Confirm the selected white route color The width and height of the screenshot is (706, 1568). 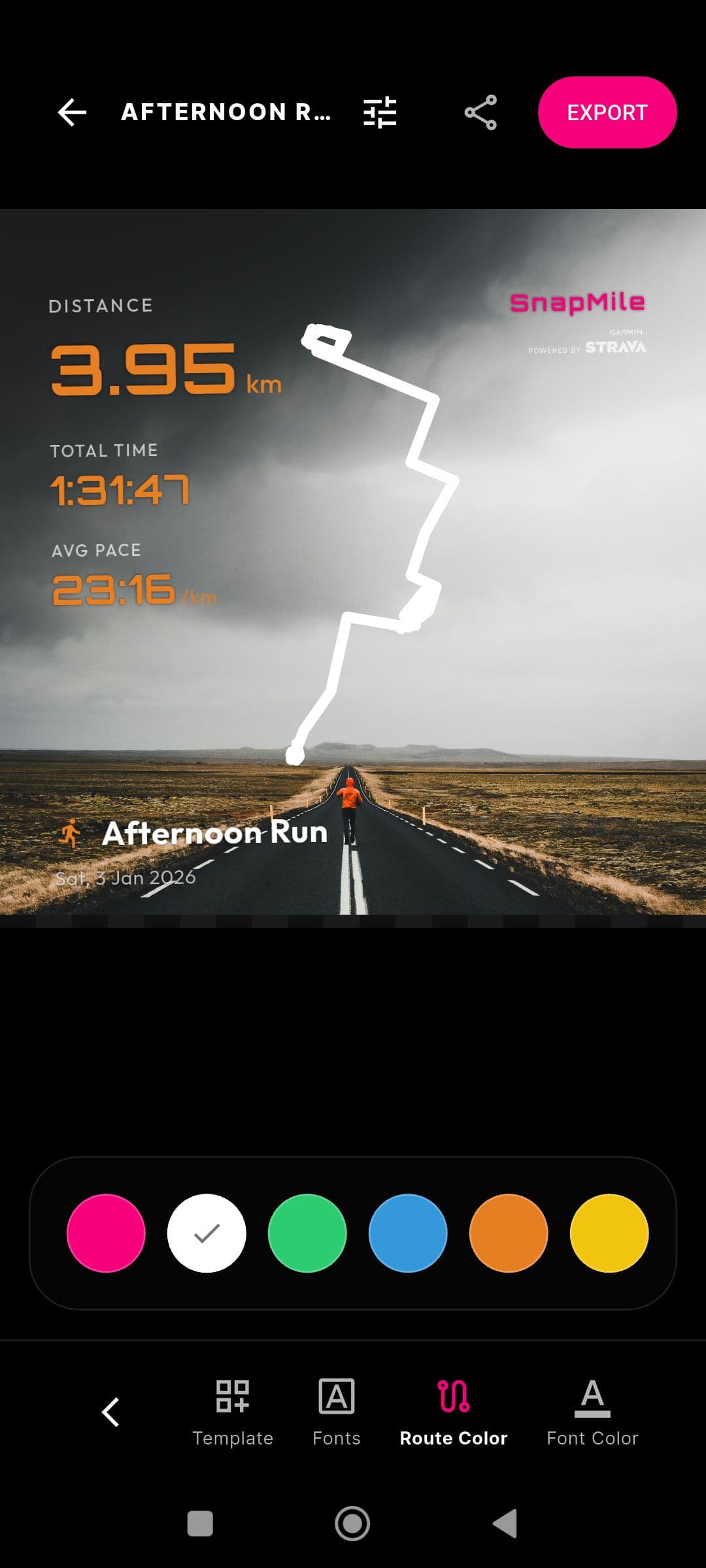pyautogui.click(x=207, y=1232)
